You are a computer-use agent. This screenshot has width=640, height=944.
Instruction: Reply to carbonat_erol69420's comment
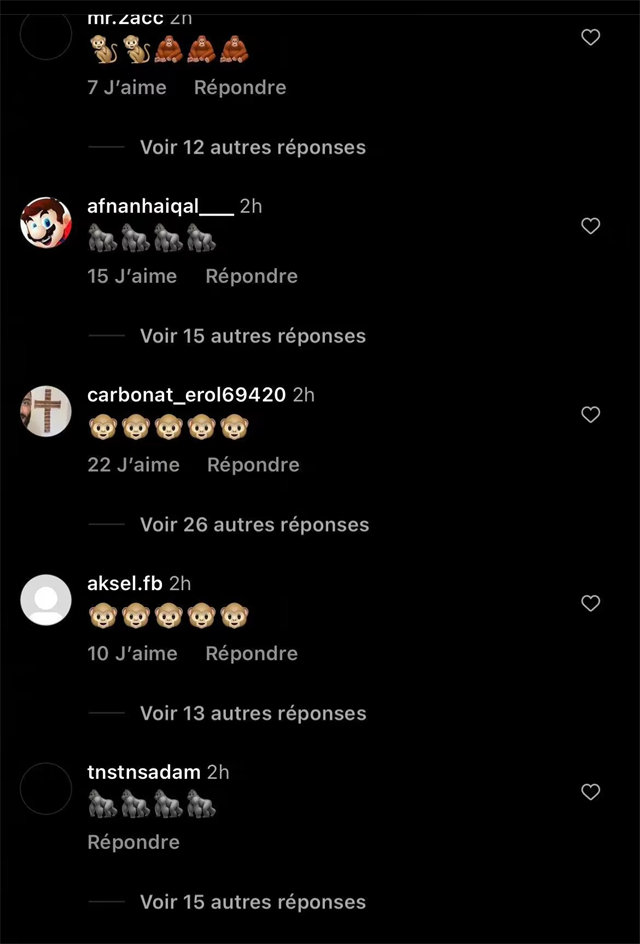coord(253,464)
